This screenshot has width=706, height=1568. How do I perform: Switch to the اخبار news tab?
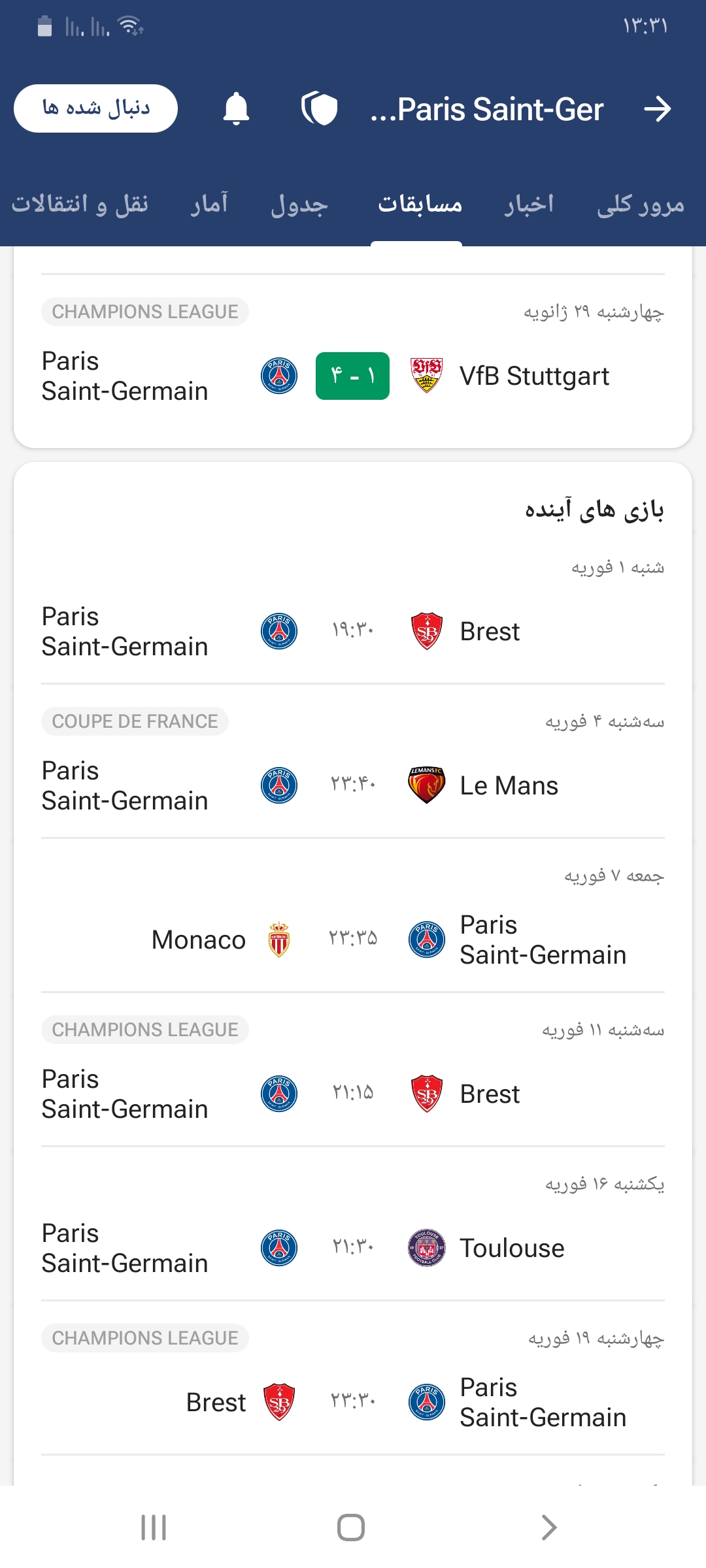coord(529,204)
